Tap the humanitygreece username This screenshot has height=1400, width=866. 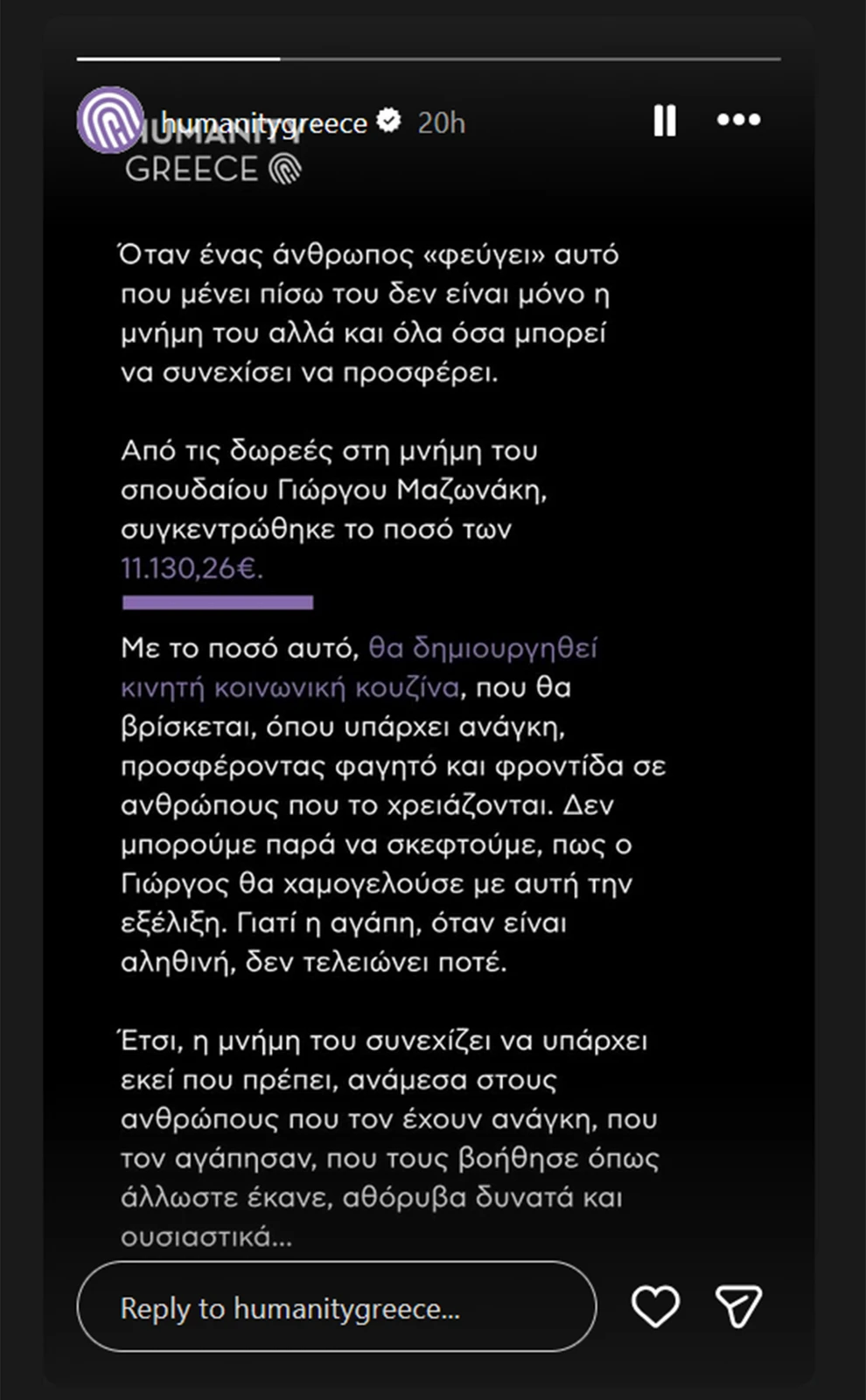pyautogui.click(x=264, y=123)
